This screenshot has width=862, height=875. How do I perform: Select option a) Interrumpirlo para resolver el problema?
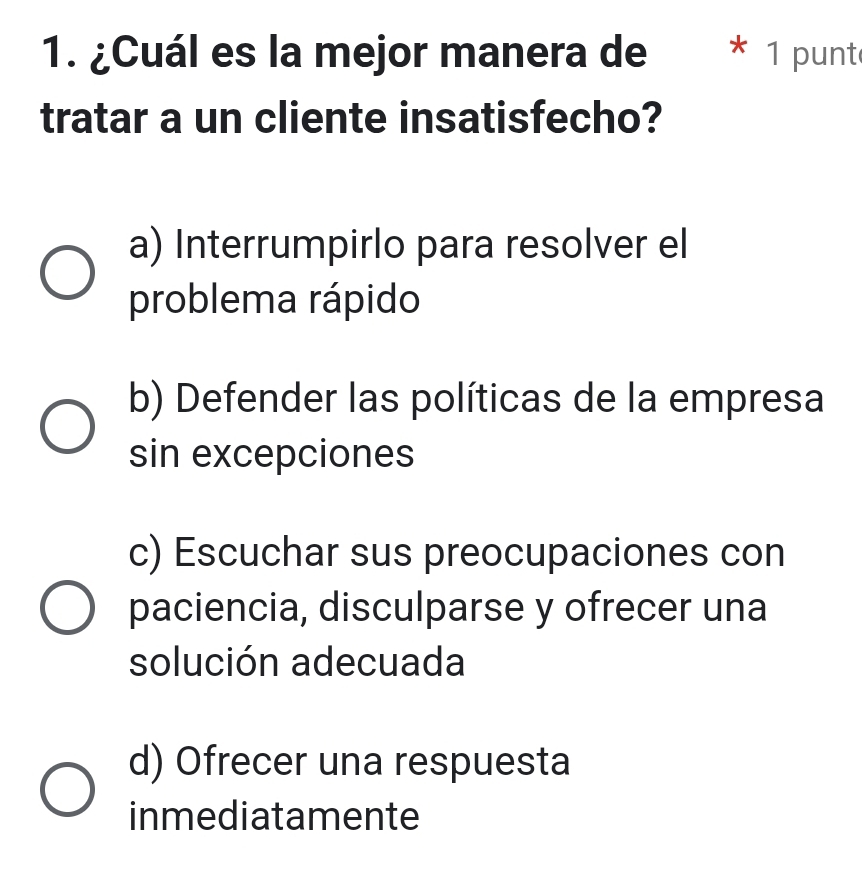pos(68,272)
